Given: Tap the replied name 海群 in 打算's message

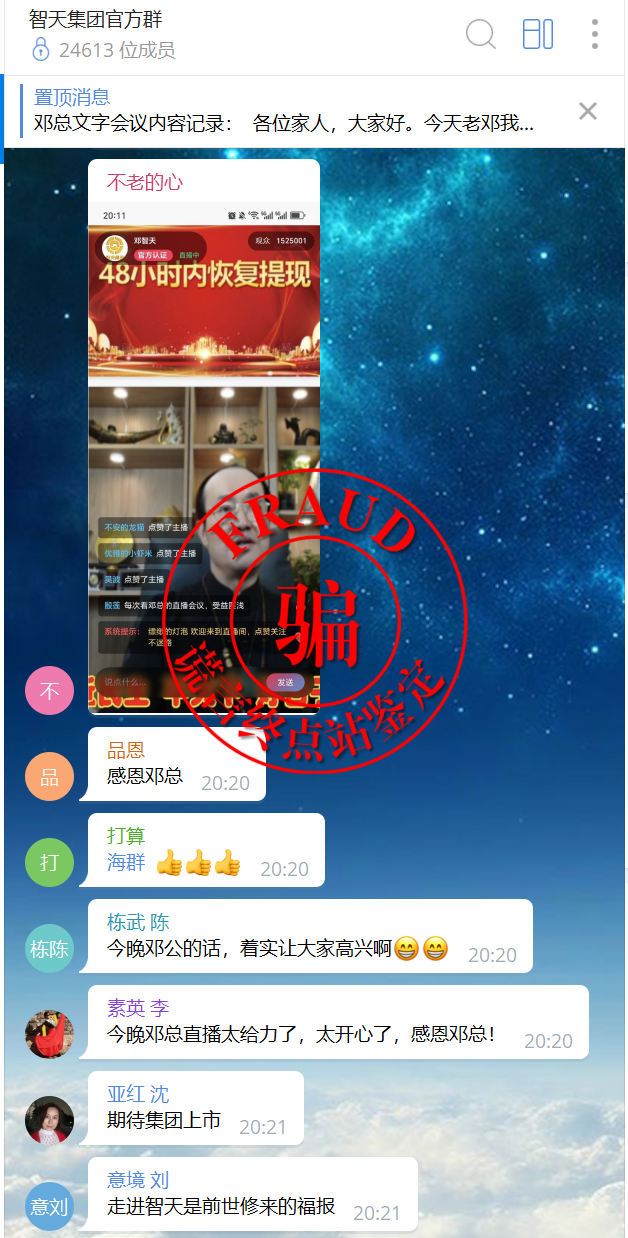Looking at the screenshot, I should 126,862.
